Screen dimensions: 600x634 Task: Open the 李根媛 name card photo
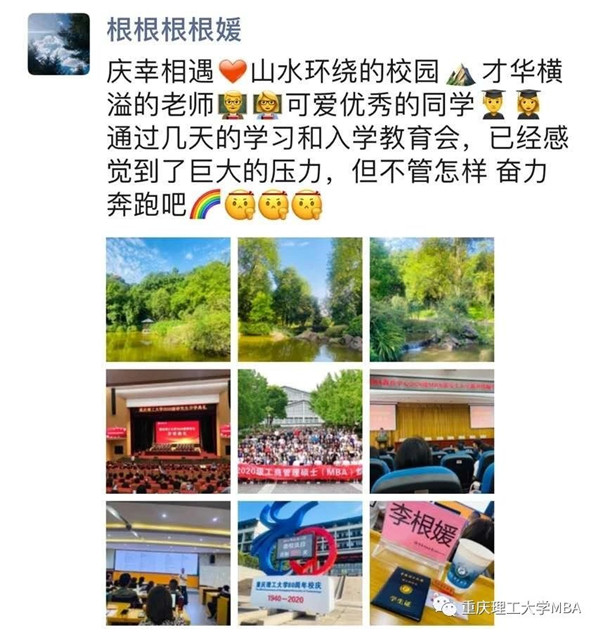pyautogui.click(x=431, y=562)
